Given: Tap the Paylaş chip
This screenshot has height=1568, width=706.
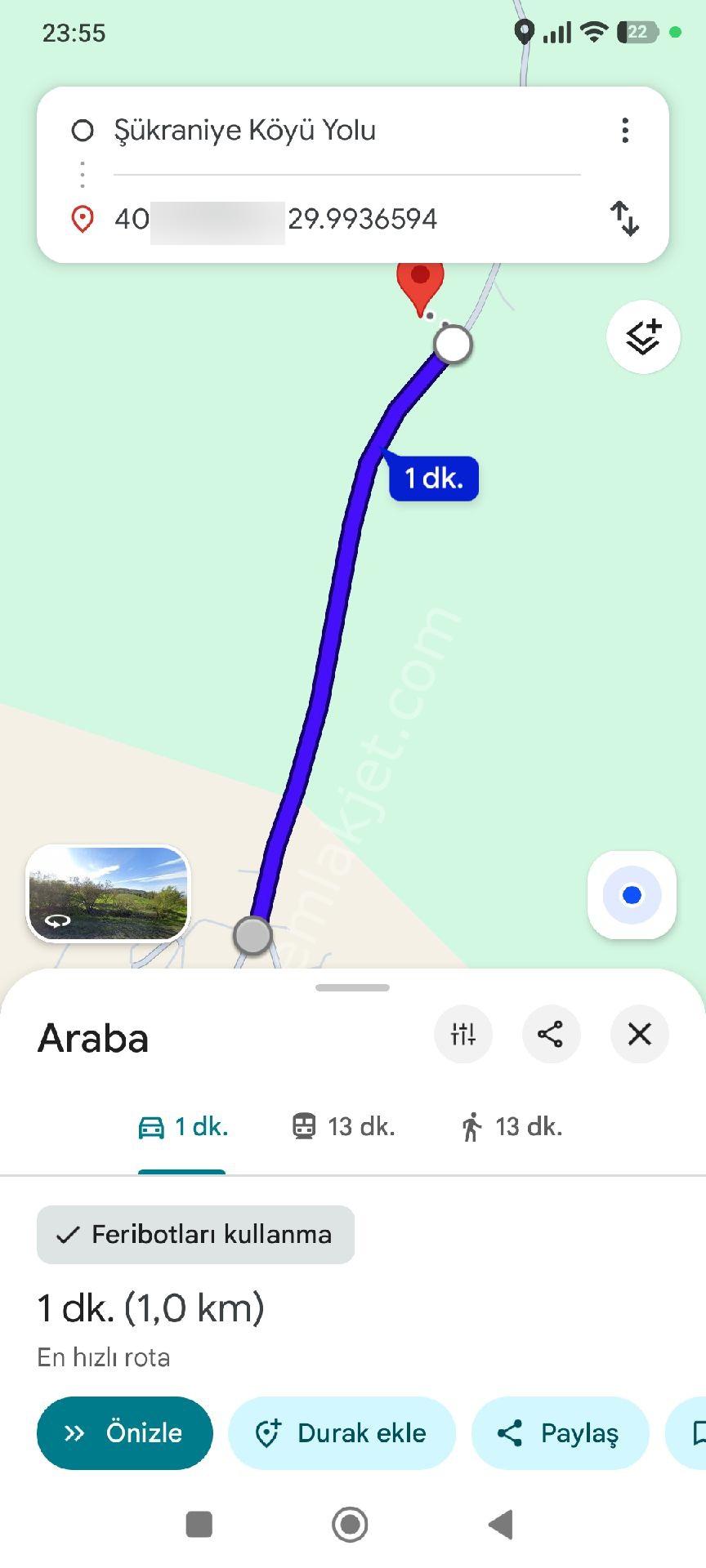Looking at the screenshot, I should (x=561, y=1433).
